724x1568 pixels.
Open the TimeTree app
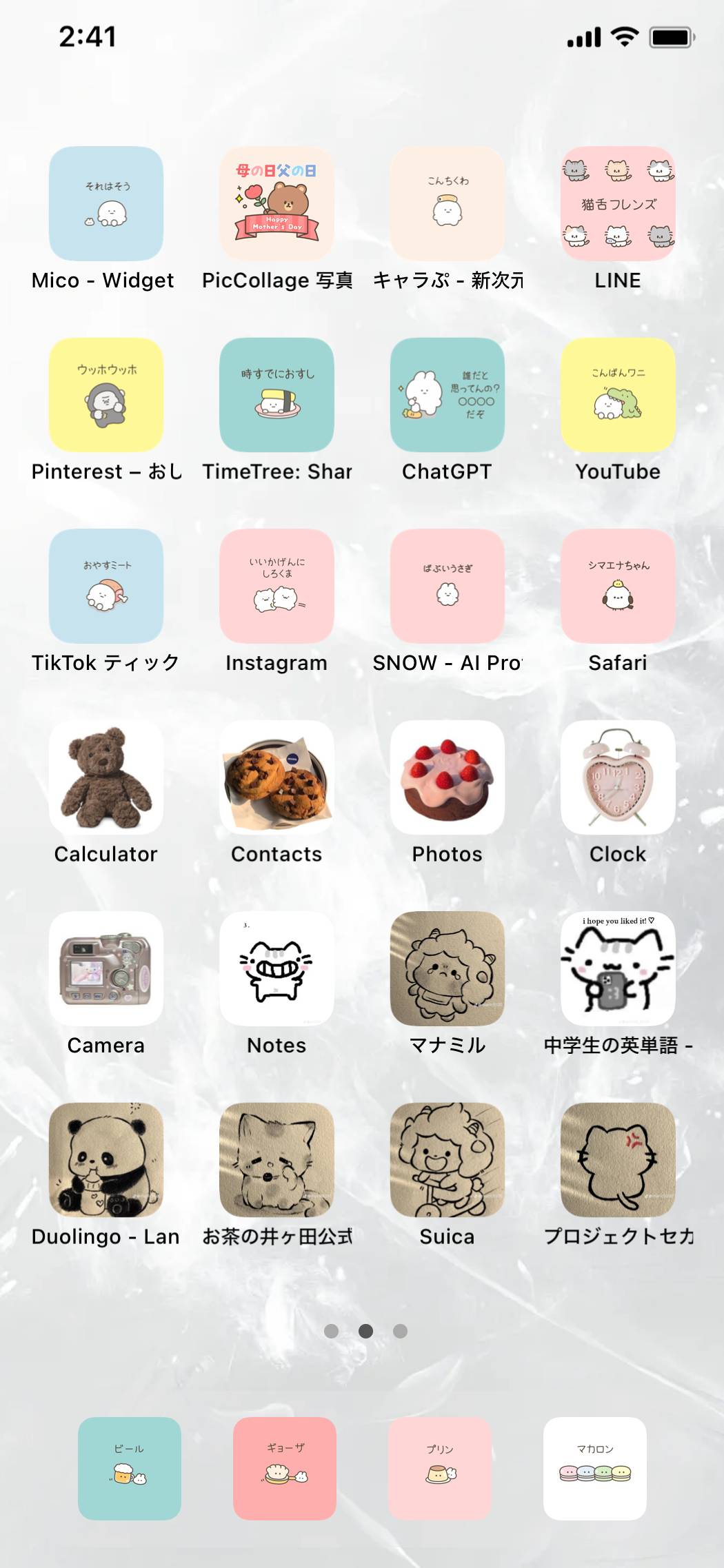click(276, 395)
